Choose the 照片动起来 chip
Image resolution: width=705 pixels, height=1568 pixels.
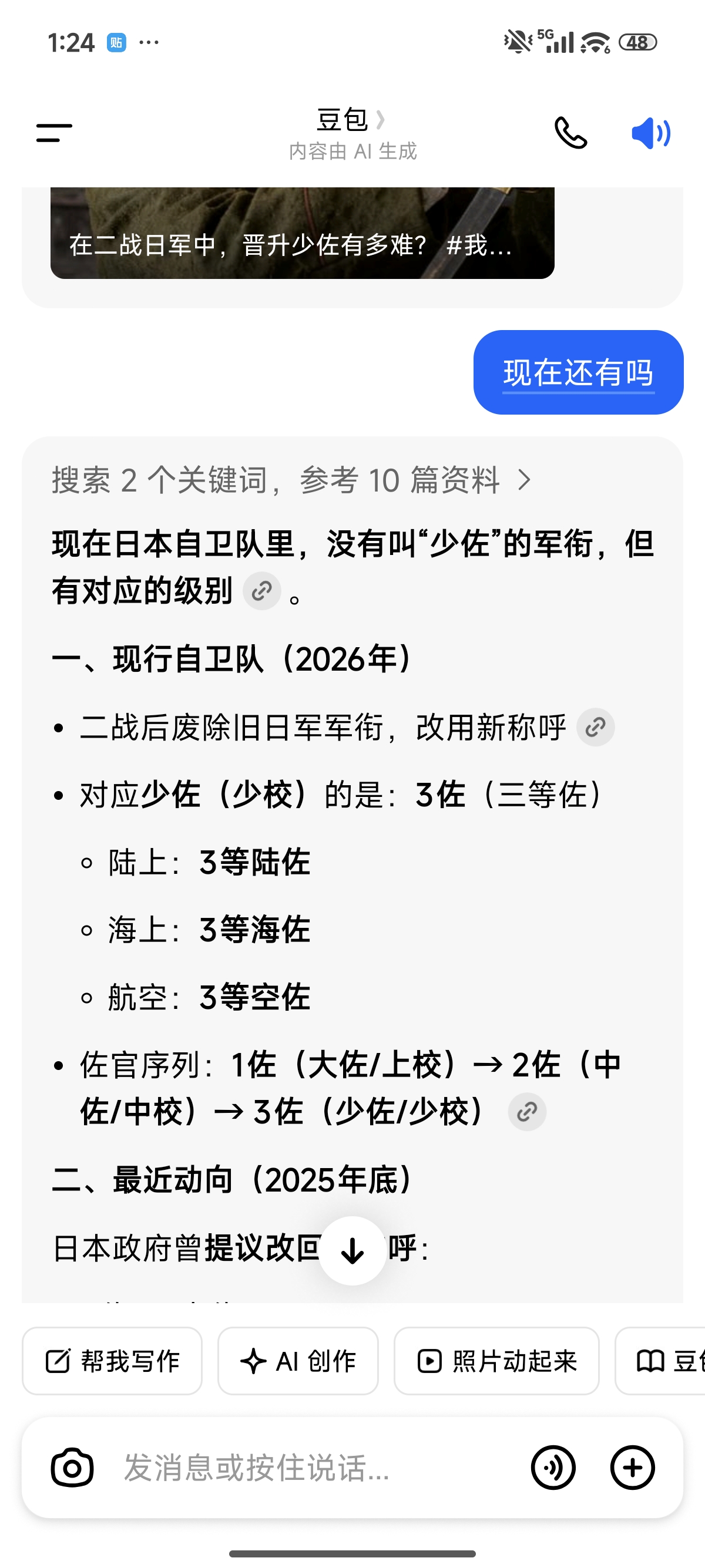(496, 1361)
